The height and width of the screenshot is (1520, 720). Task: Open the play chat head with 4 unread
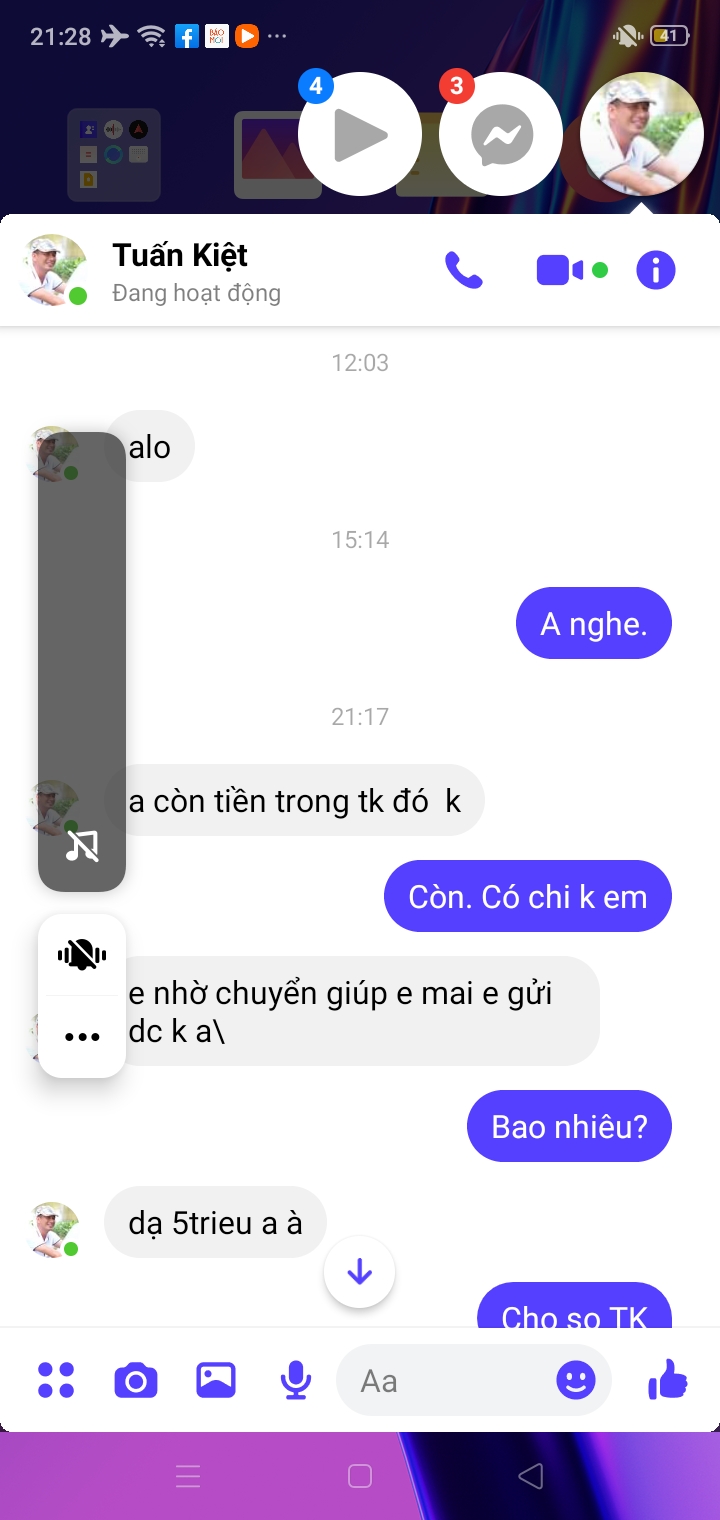(360, 134)
